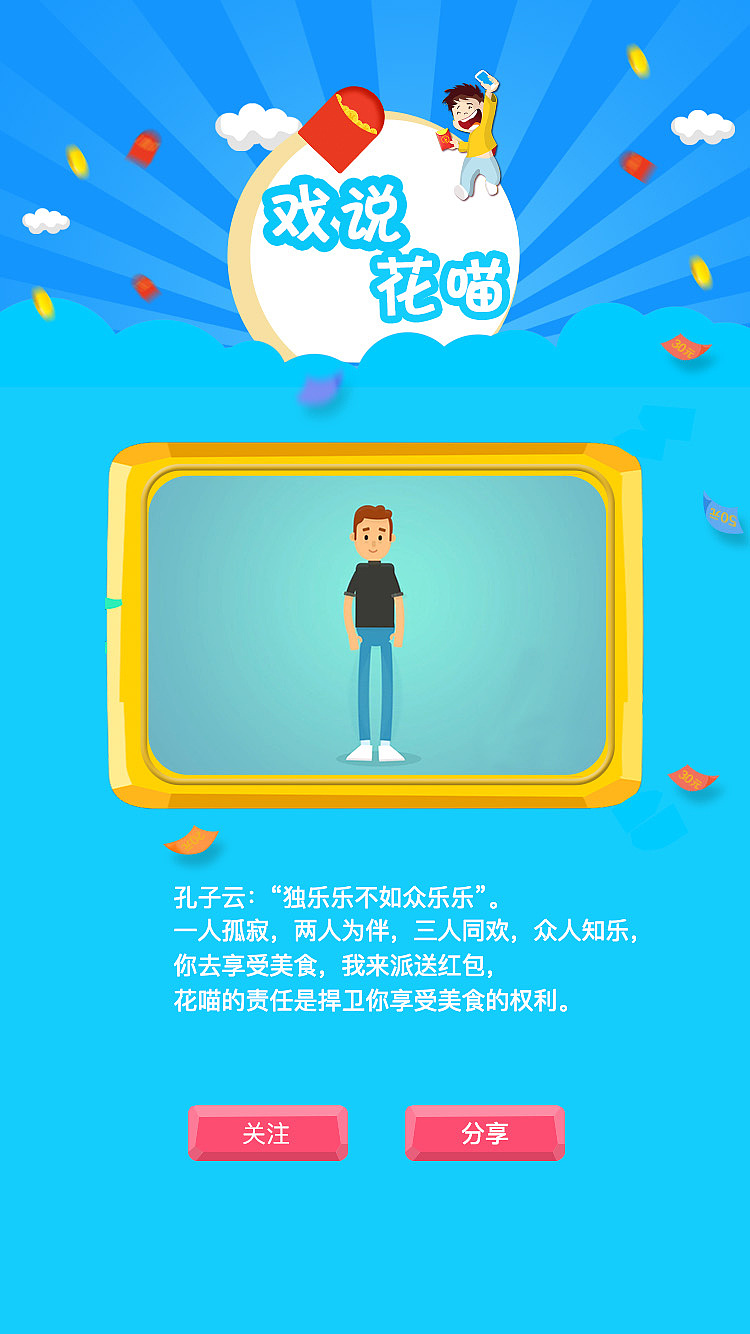
Task: Open the animation in the golden frame
Action: click(x=376, y=625)
